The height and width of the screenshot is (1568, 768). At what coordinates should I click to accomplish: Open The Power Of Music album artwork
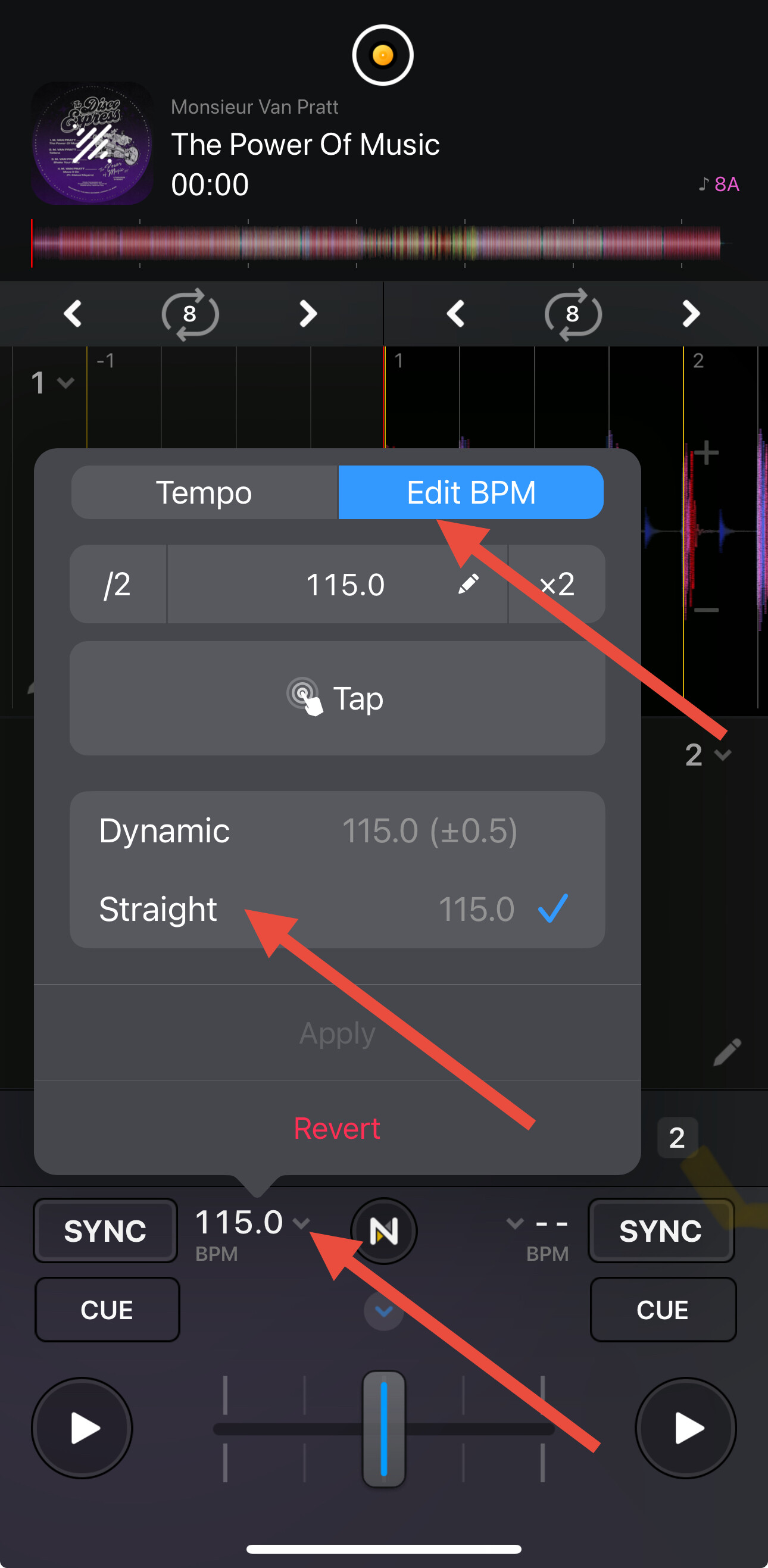[92, 143]
